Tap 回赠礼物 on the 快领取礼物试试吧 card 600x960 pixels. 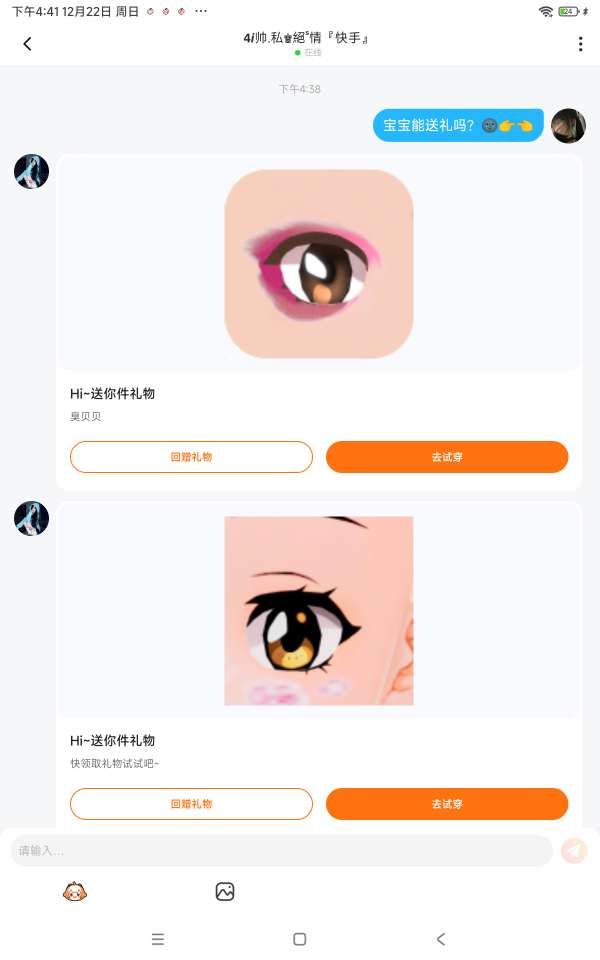pyautogui.click(x=191, y=804)
